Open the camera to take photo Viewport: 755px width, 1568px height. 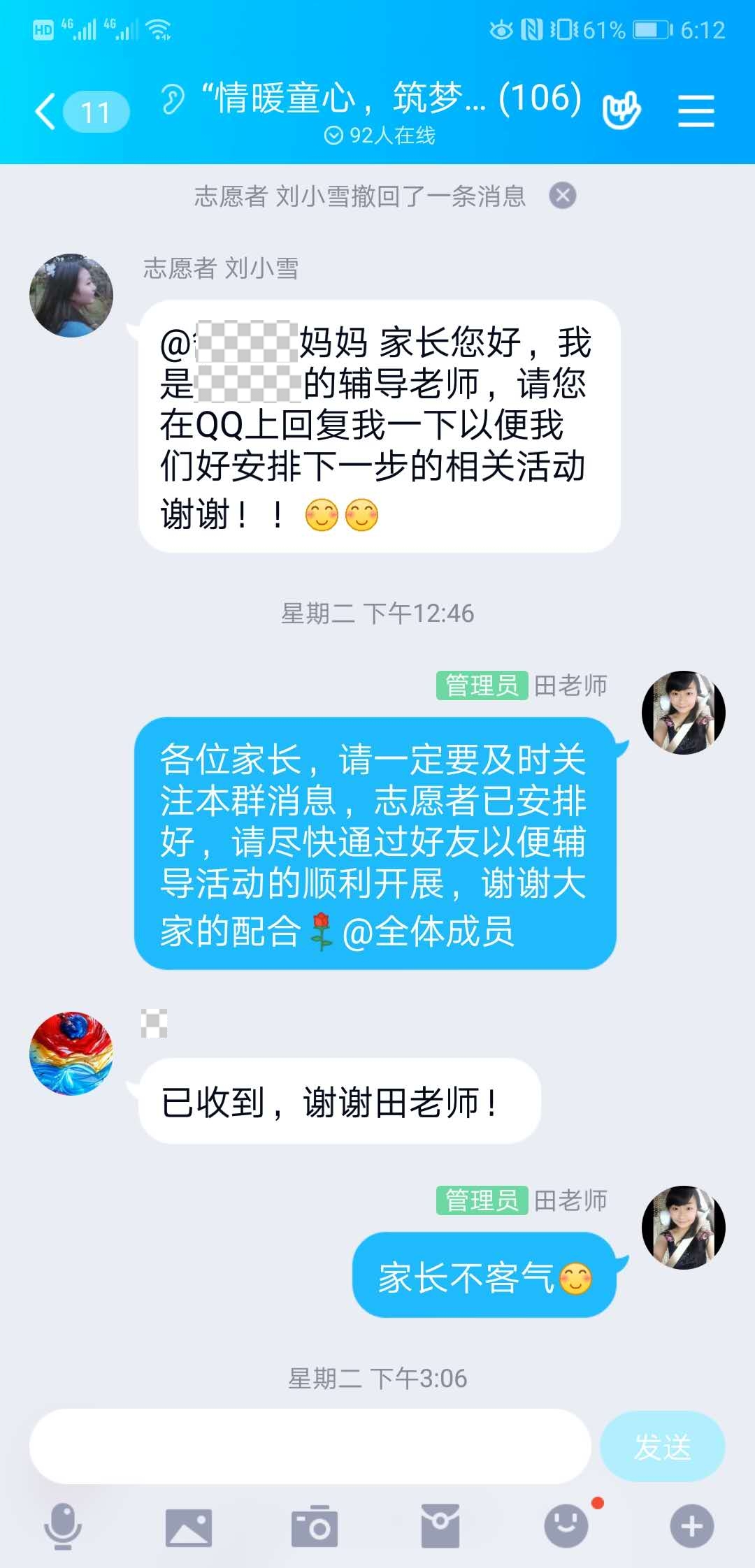pos(314,1527)
